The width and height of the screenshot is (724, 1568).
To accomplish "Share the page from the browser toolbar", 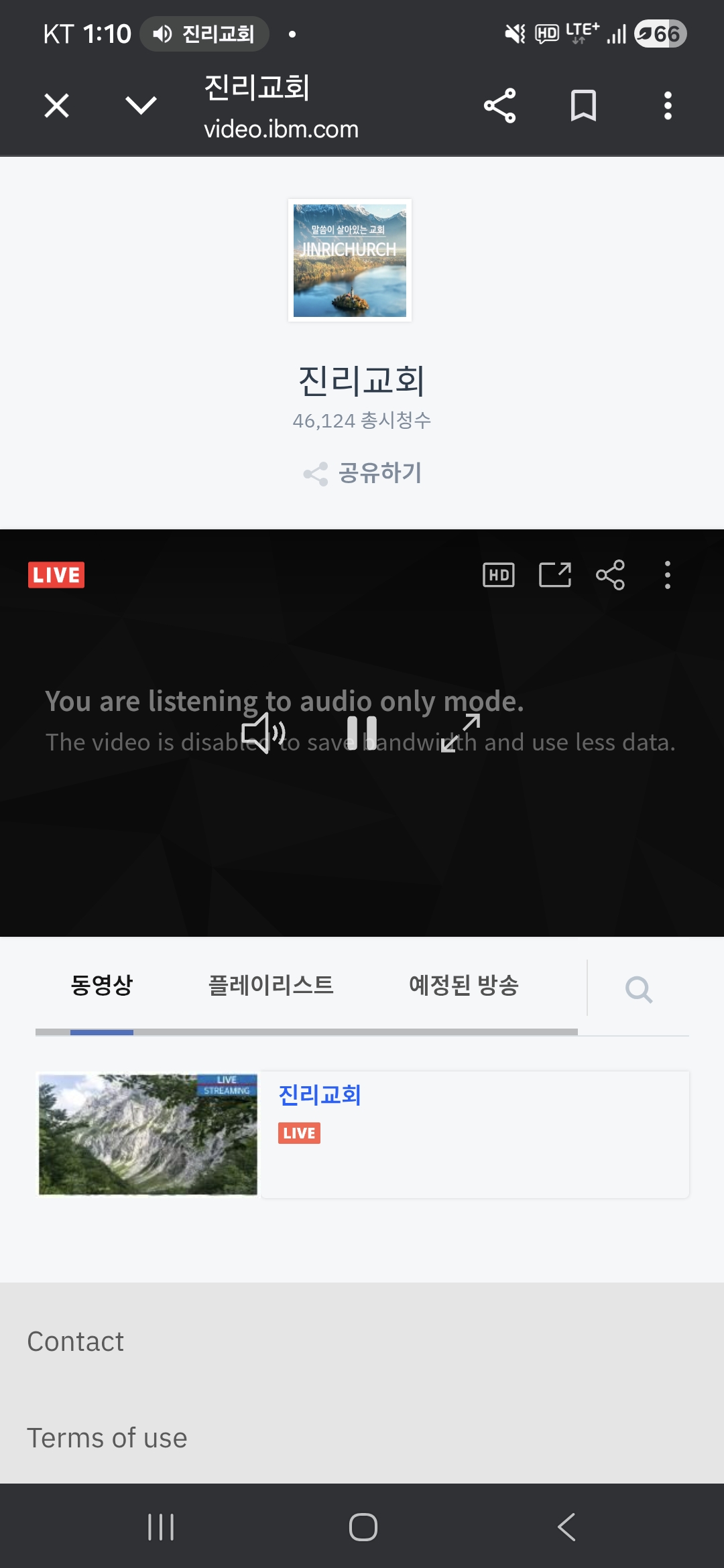I will coord(500,106).
